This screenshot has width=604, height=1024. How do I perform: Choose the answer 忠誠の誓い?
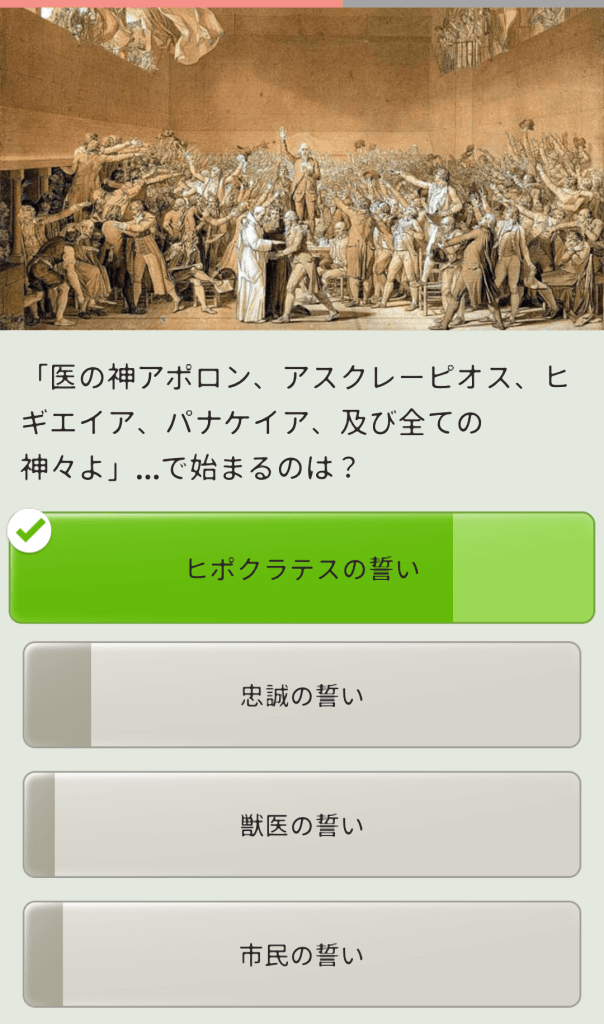(x=302, y=695)
